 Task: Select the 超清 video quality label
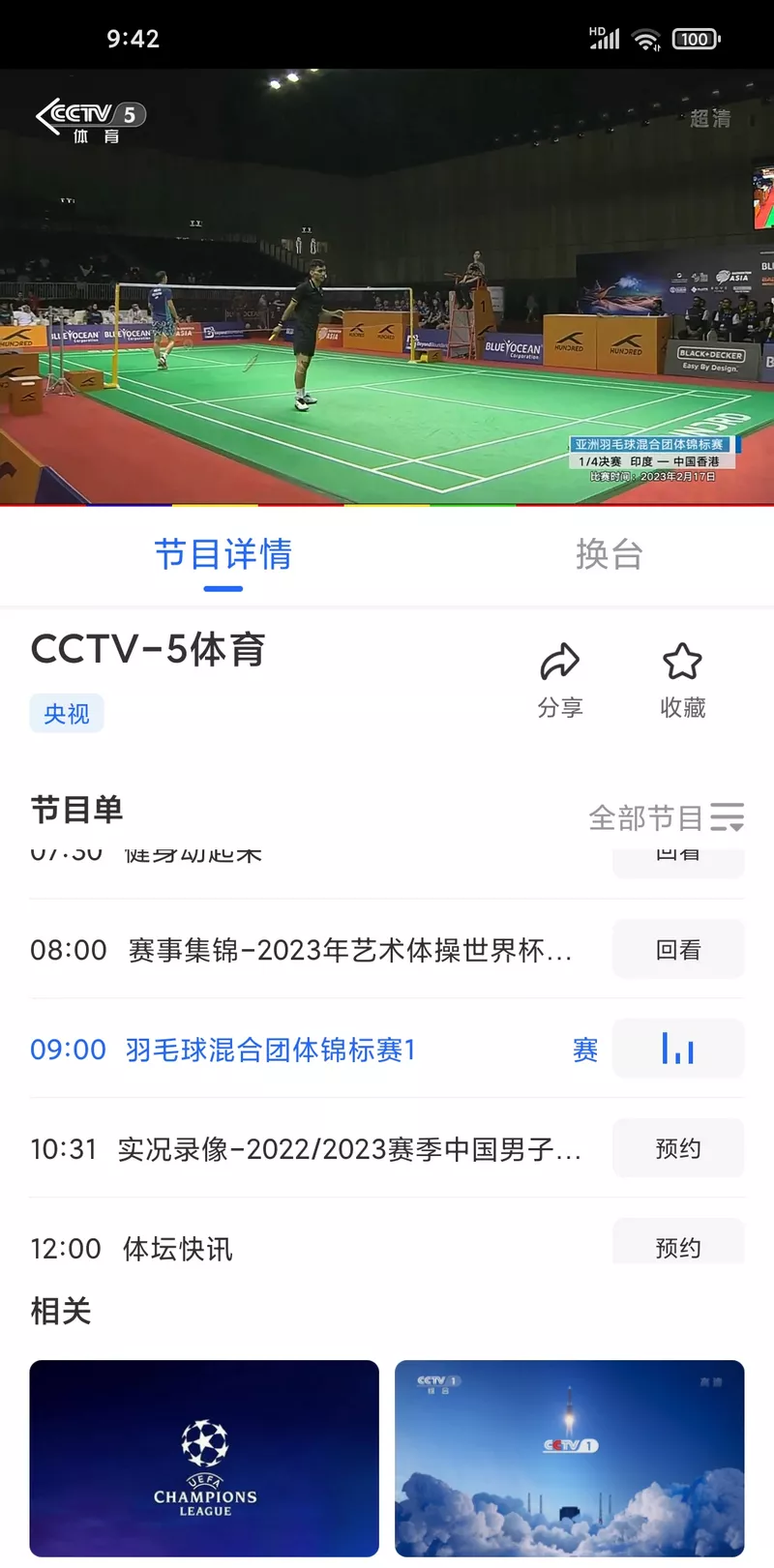click(x=710, y=118)
